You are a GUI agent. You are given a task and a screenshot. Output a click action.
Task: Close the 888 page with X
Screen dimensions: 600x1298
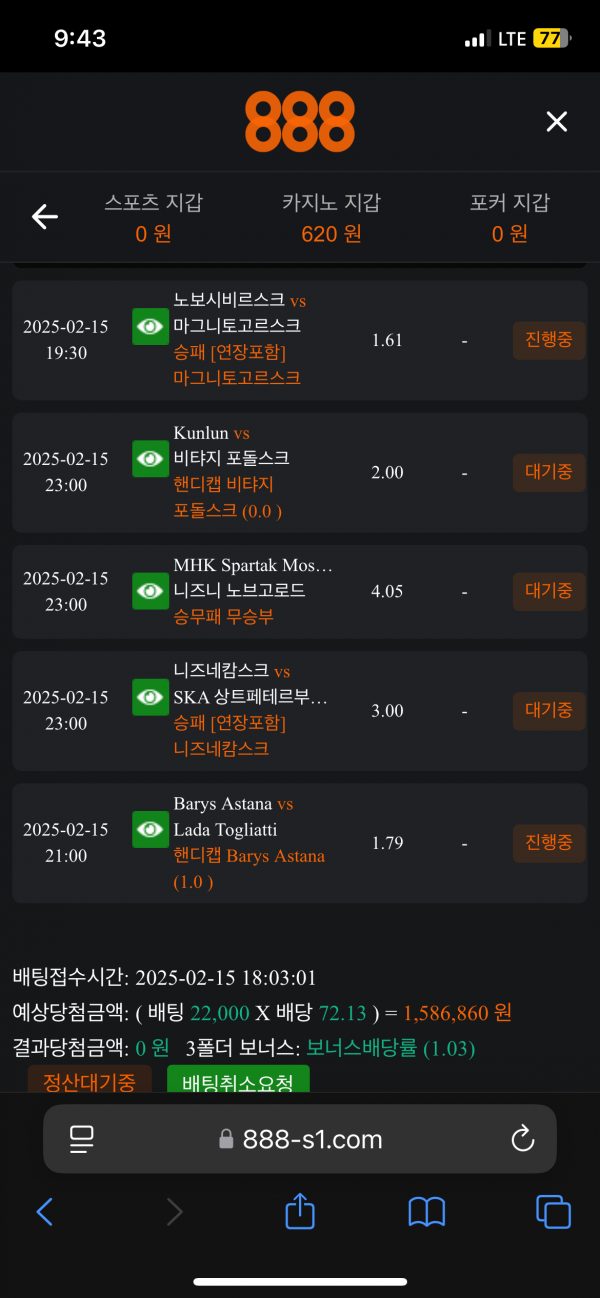pyautogui.click(x=556, y=122)
